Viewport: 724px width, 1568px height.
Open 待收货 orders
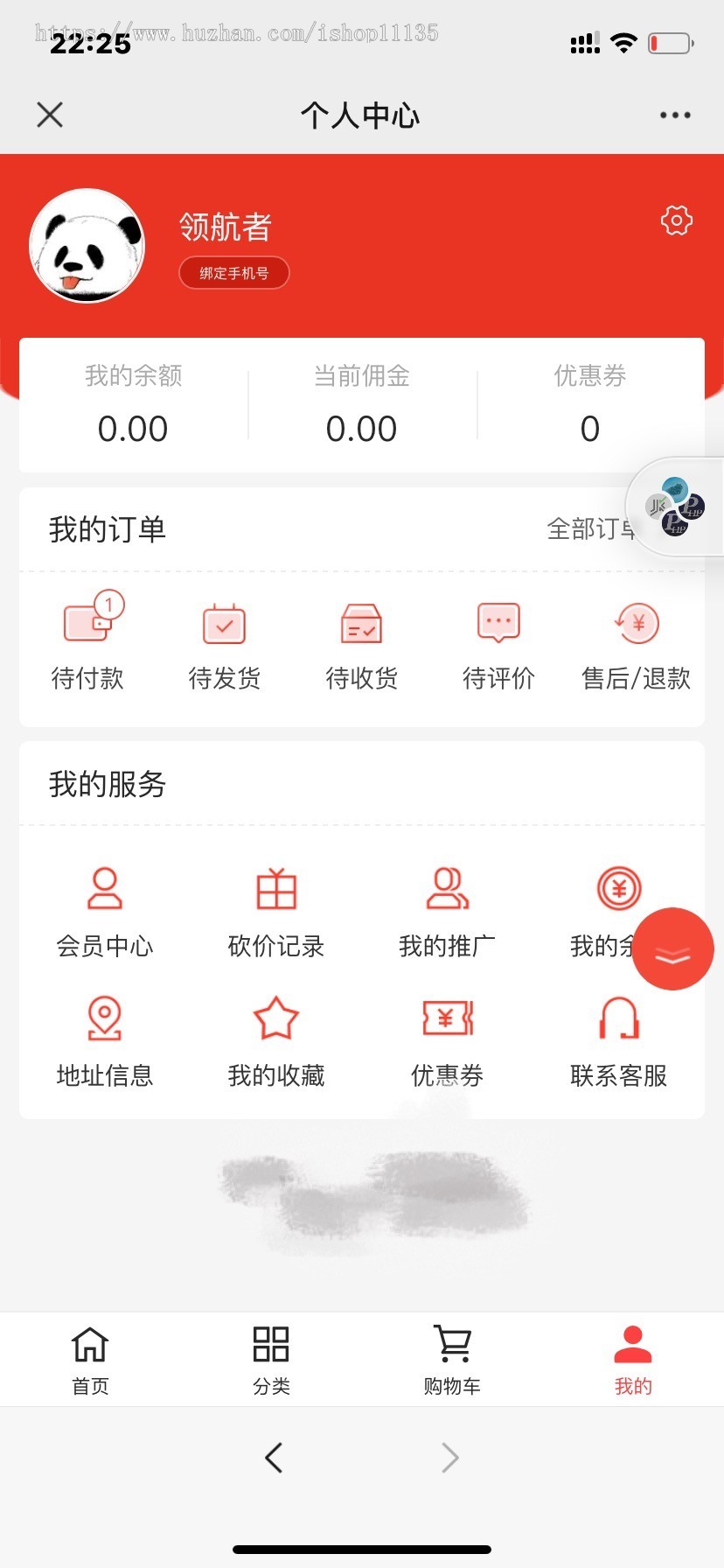click(x=361, y=641)
